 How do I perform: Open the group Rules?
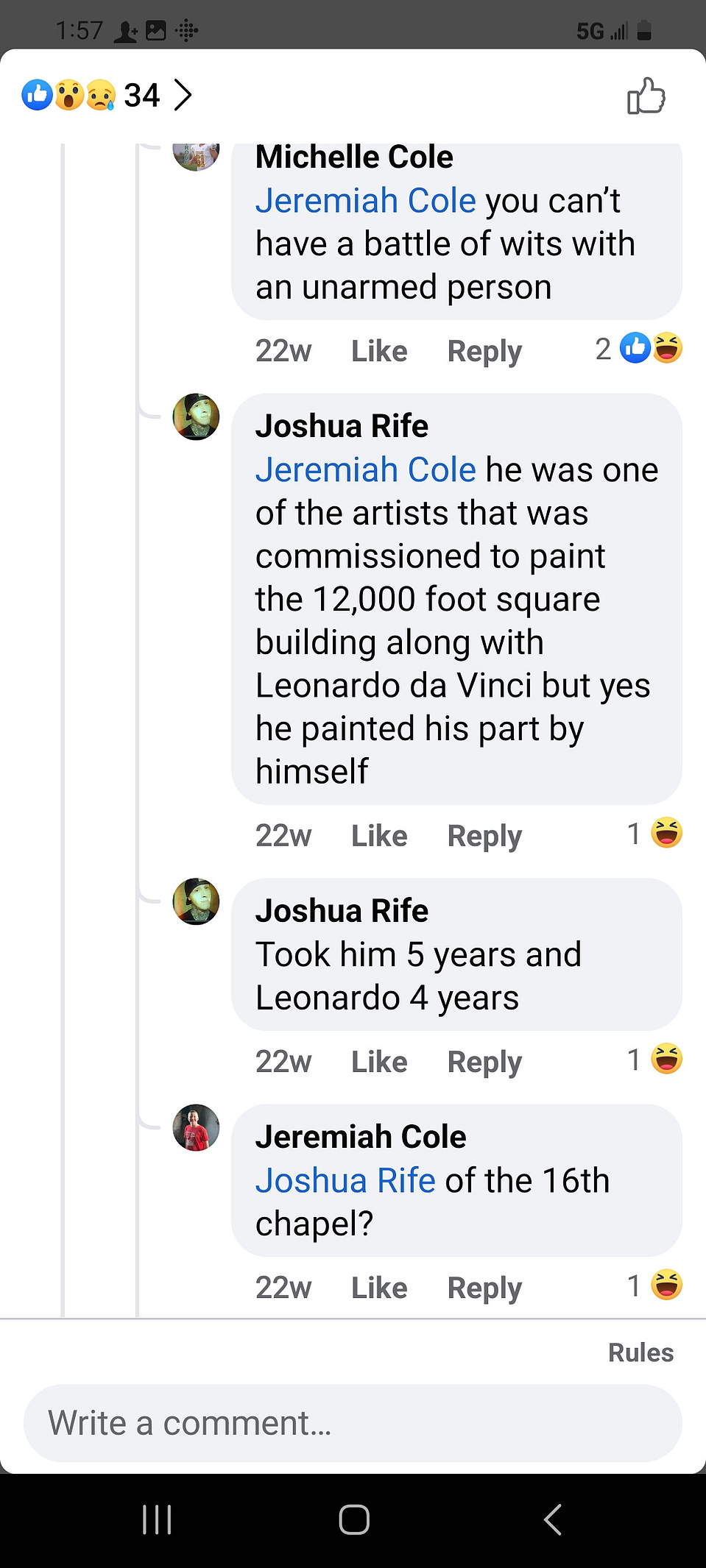[640, 1352]
